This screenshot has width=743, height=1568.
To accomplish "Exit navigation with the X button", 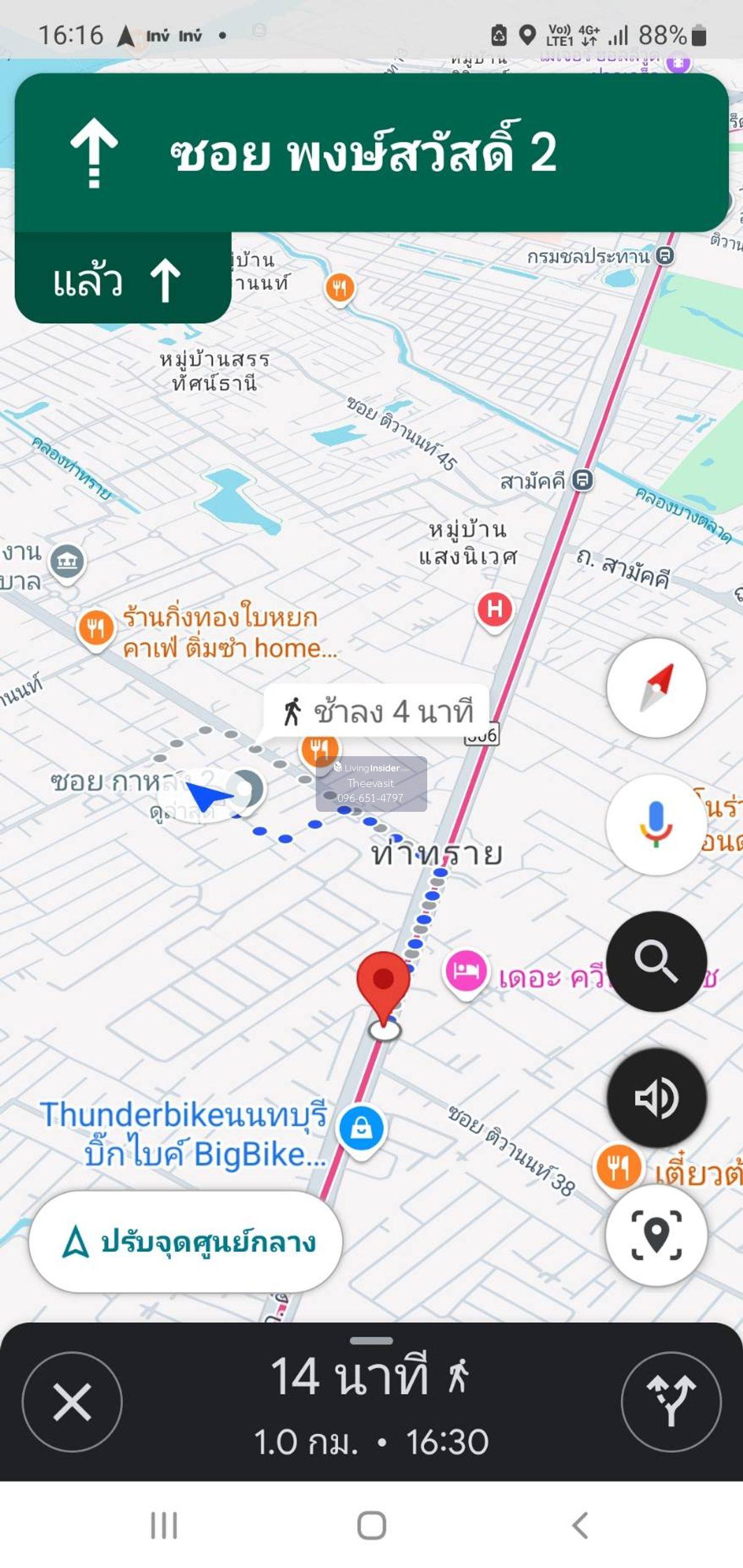I will (72, 1402).
